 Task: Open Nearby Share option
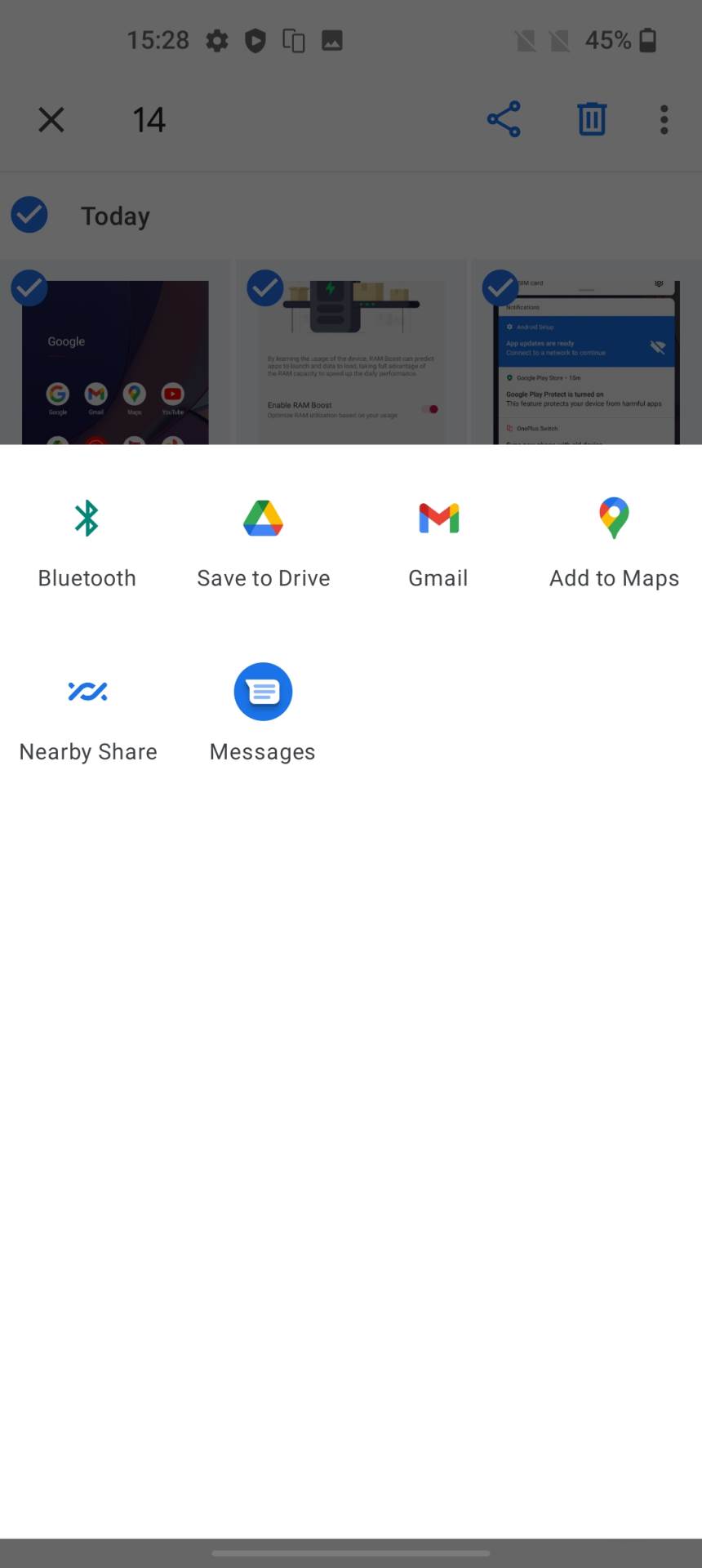click(x=88, y=712)
